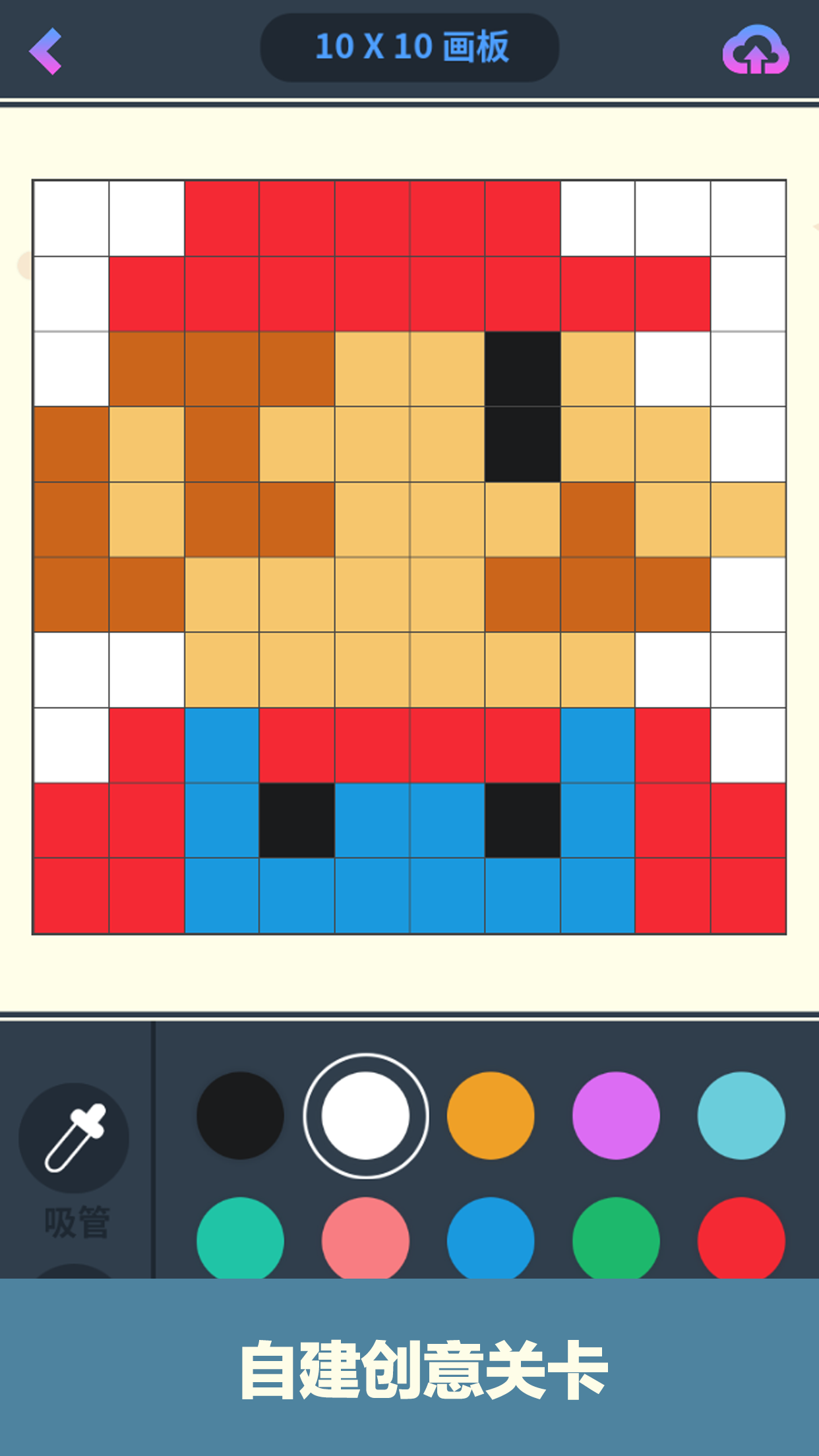Go back with the purple arrow

click(45, 51)
